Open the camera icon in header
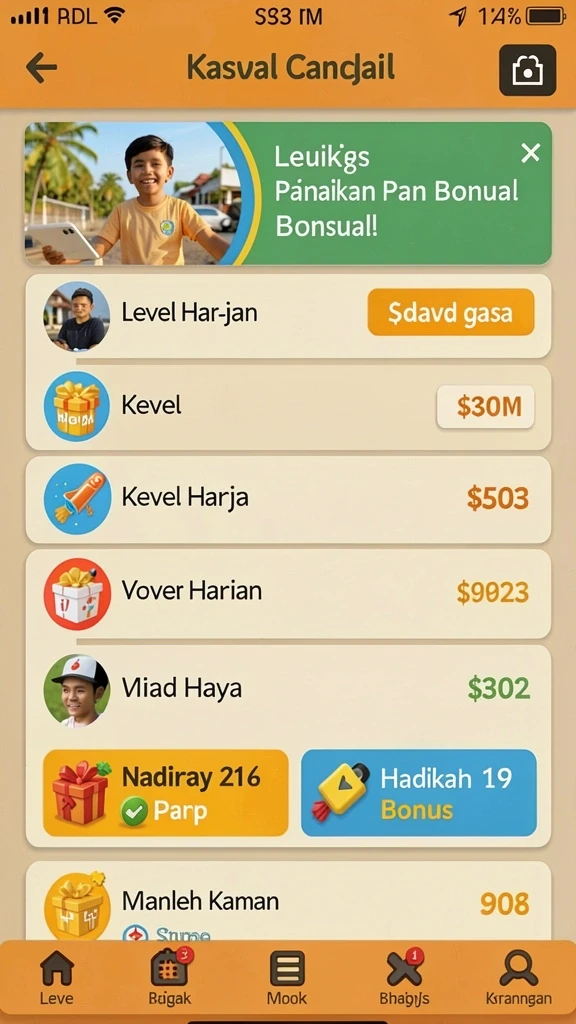The height and width of the screenshot is (1024, 576). point(528,70)
